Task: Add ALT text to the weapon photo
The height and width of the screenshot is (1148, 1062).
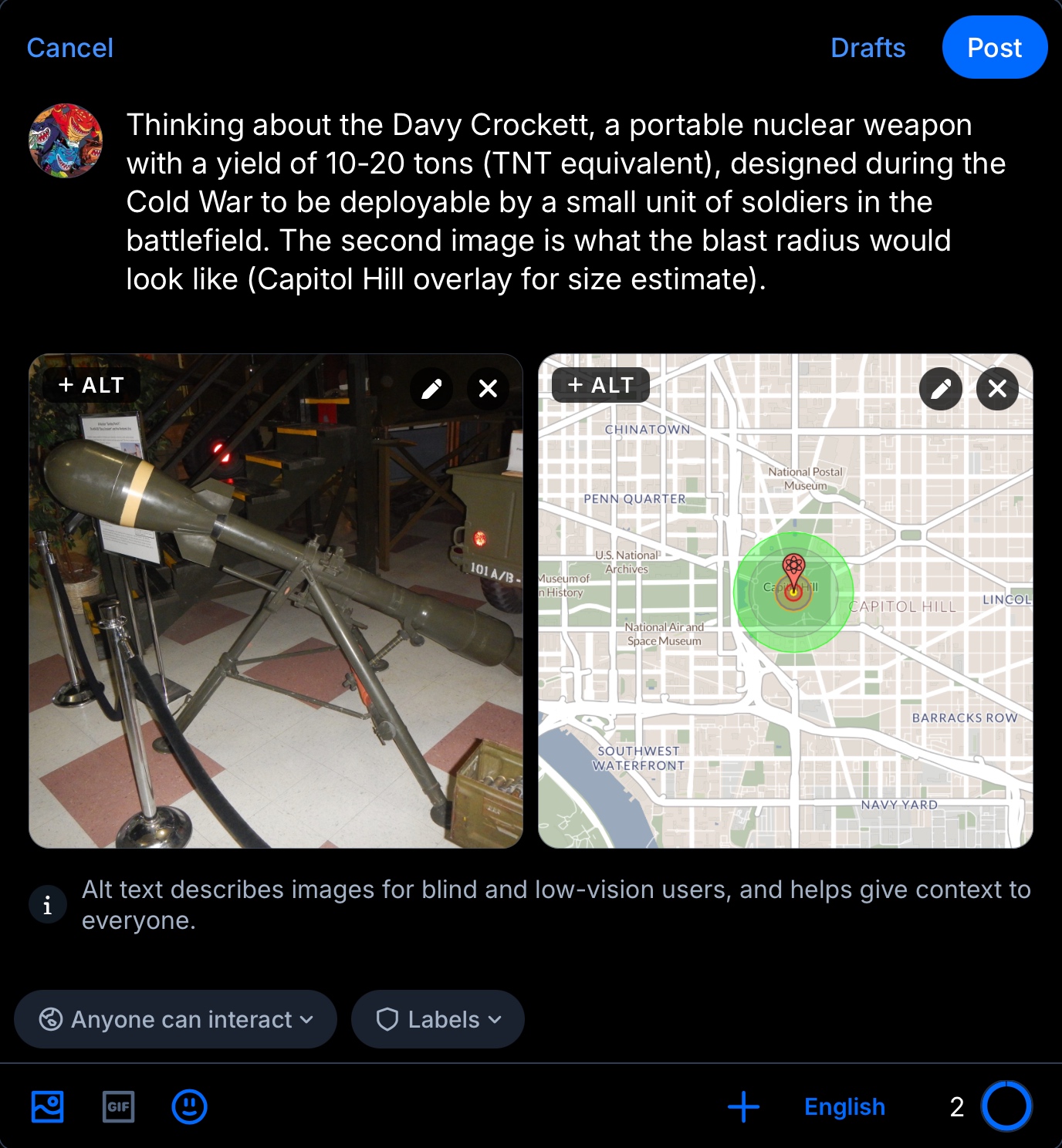Action: point(91,385)
